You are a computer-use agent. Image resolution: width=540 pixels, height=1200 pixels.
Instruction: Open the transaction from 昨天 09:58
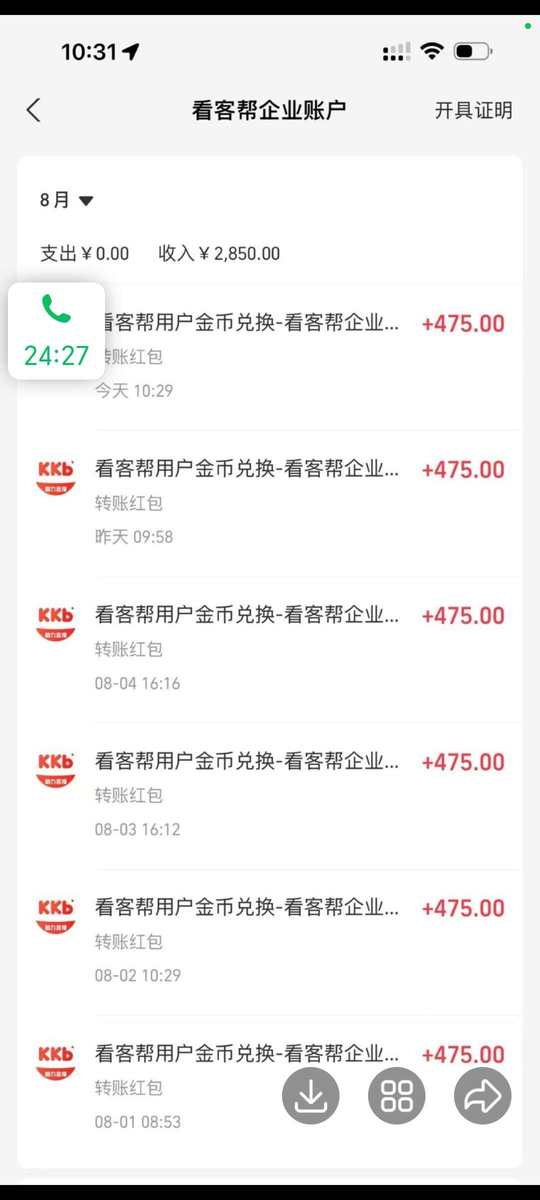coord(270,503)
